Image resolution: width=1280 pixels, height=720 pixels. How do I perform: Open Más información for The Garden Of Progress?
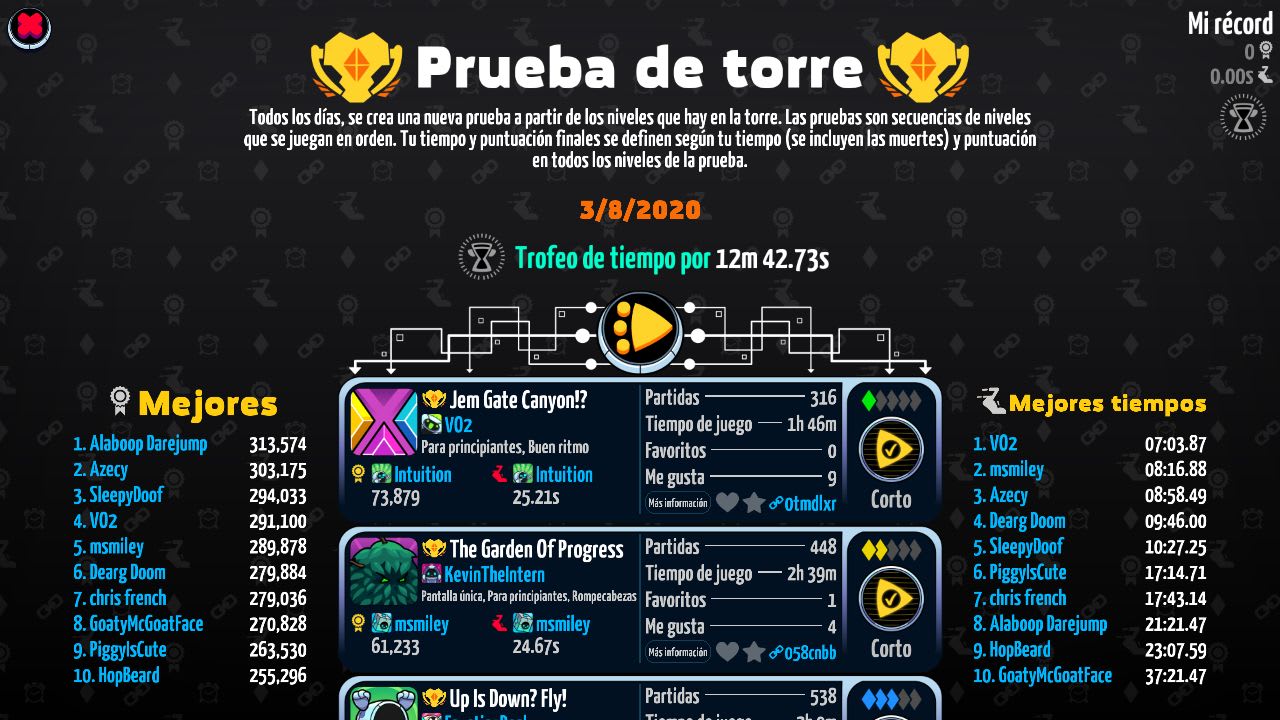click(x=677, y=652)
